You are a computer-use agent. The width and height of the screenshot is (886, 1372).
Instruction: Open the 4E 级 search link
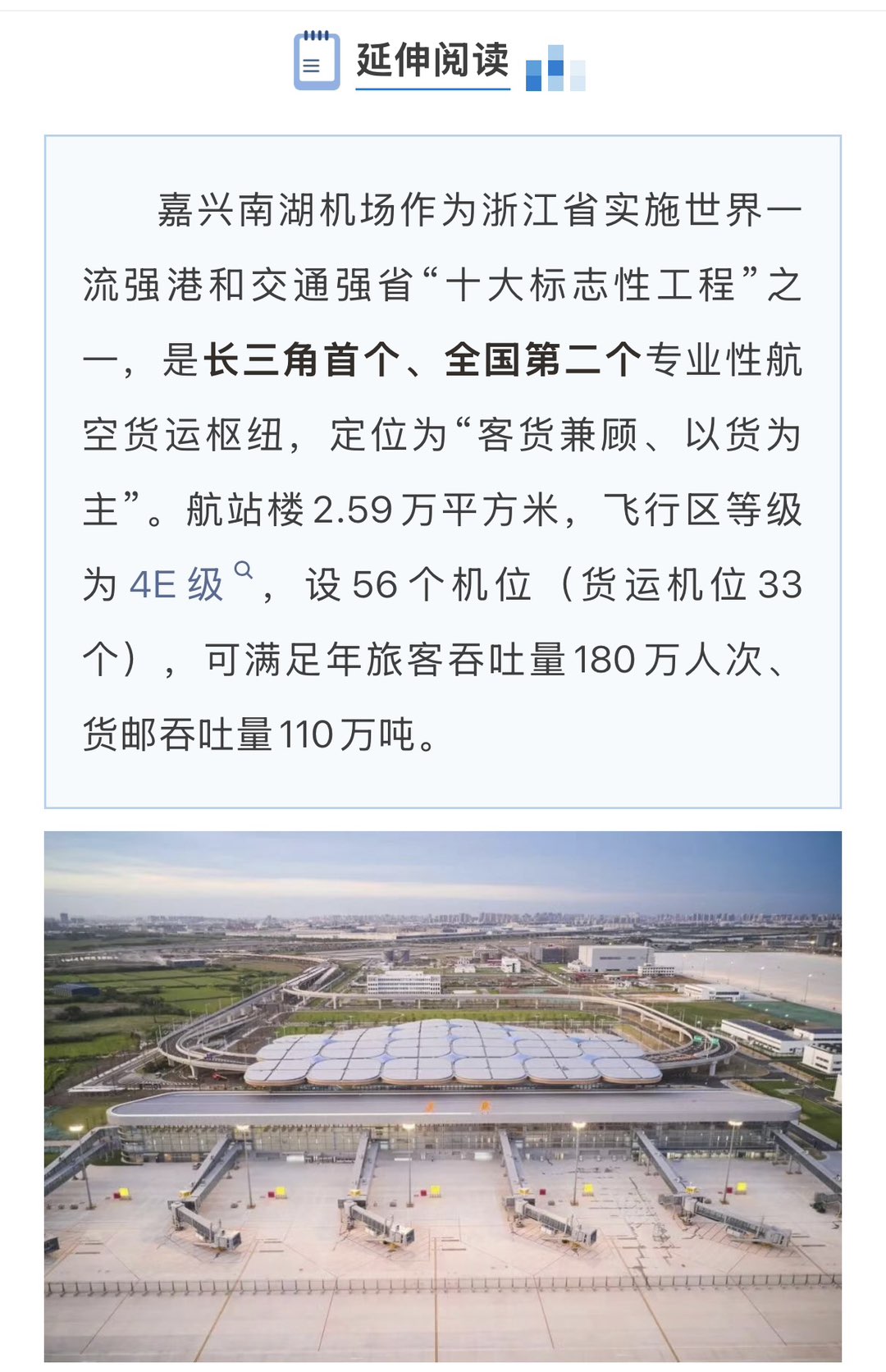pos(177,585)
